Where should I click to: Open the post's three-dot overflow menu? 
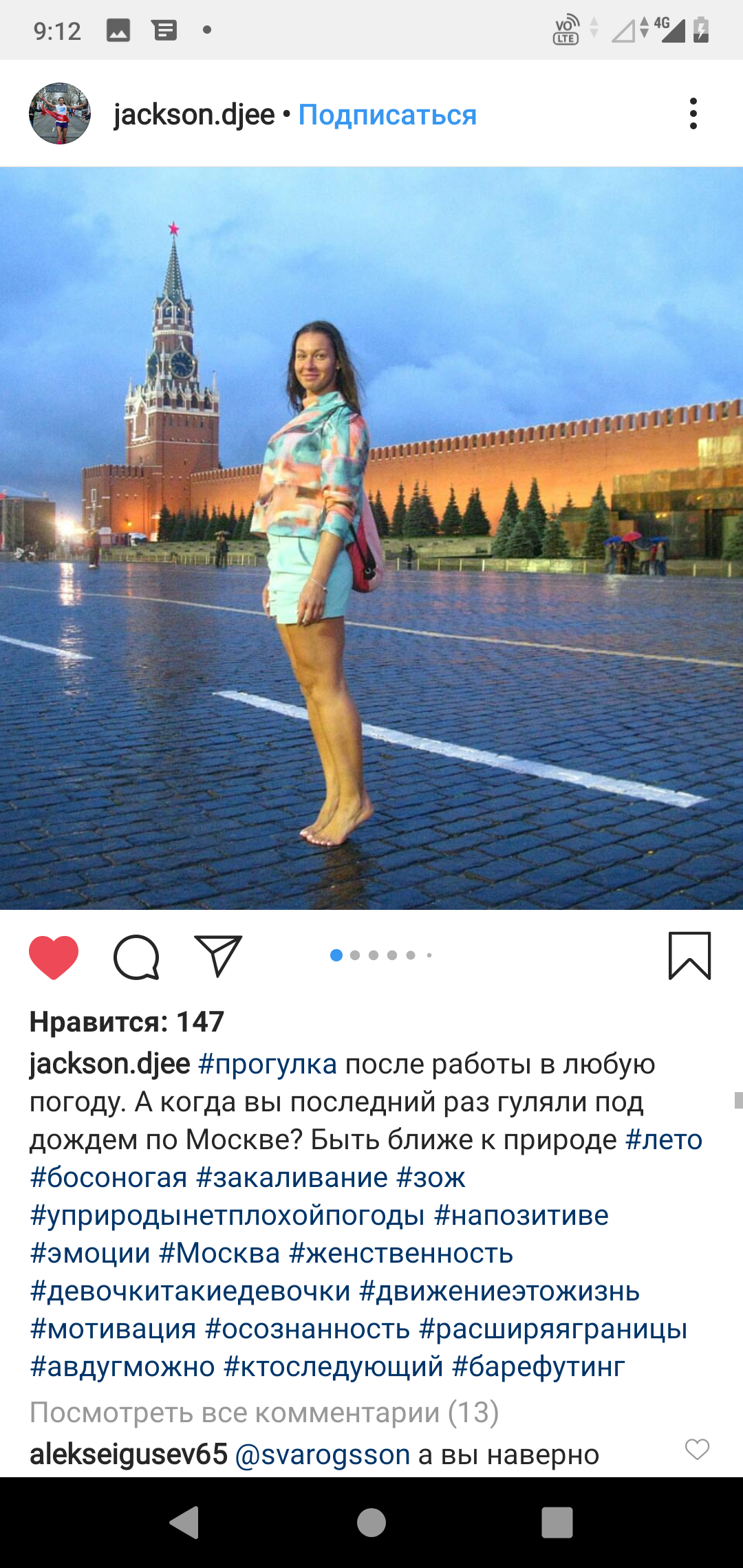[x=693, y=113]
